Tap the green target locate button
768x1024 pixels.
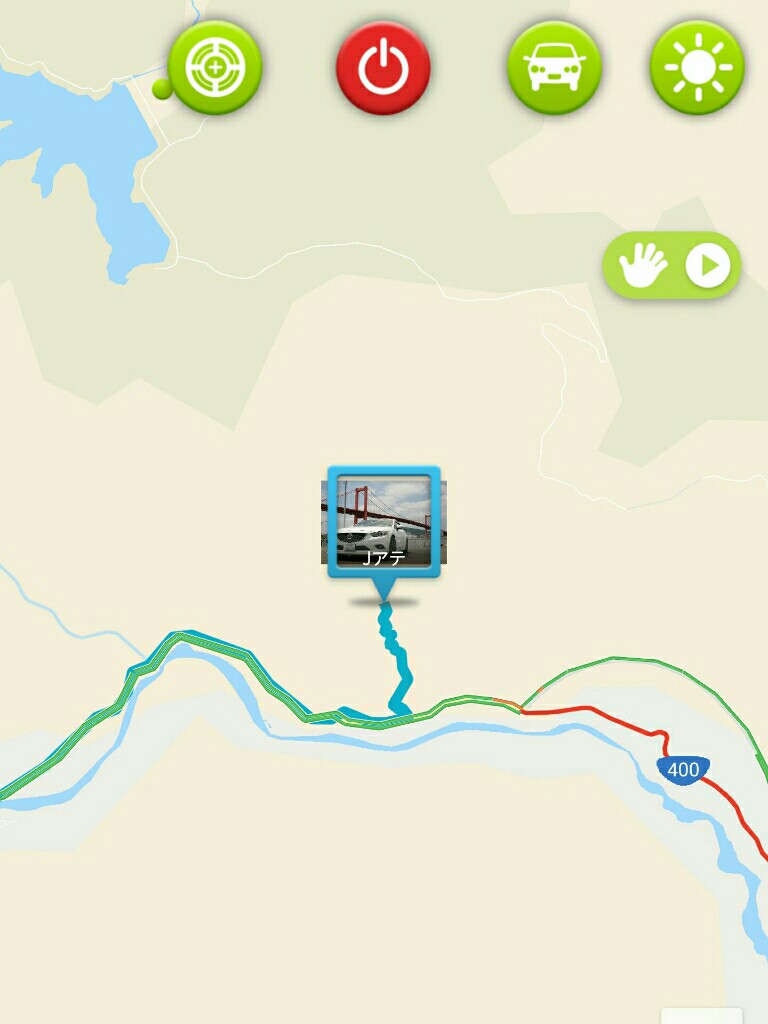pyautogui.click(x=214, y=67)
